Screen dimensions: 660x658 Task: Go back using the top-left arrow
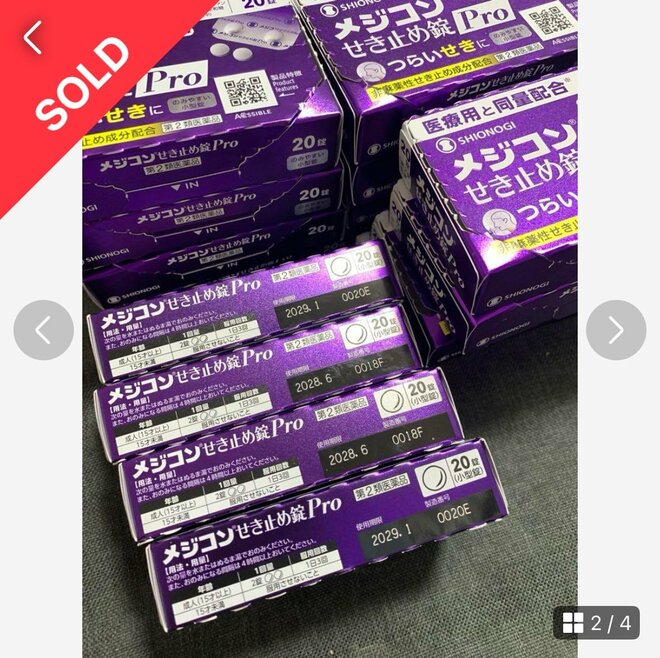pos(32,37)
